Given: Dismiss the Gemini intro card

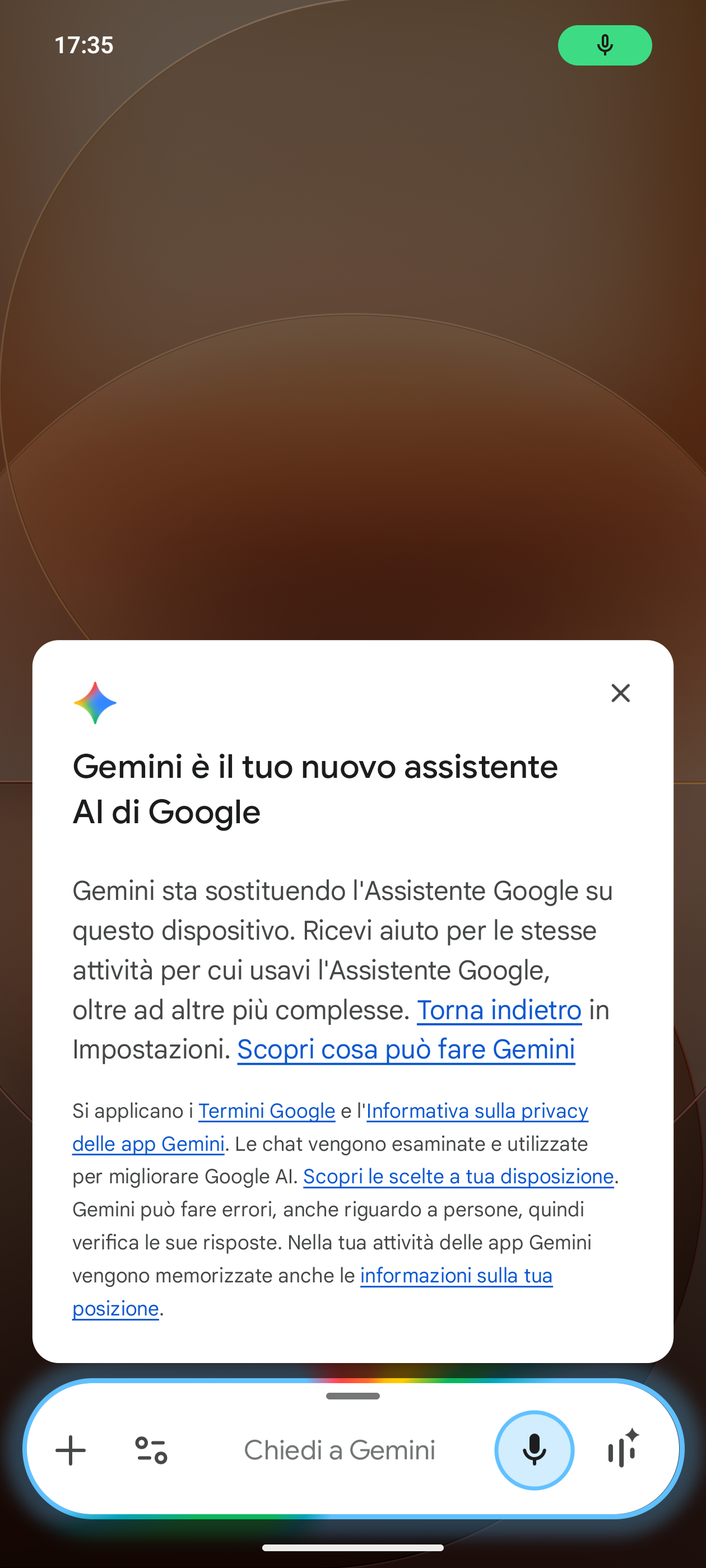Looking at the screenshot, I should (620, 693).
